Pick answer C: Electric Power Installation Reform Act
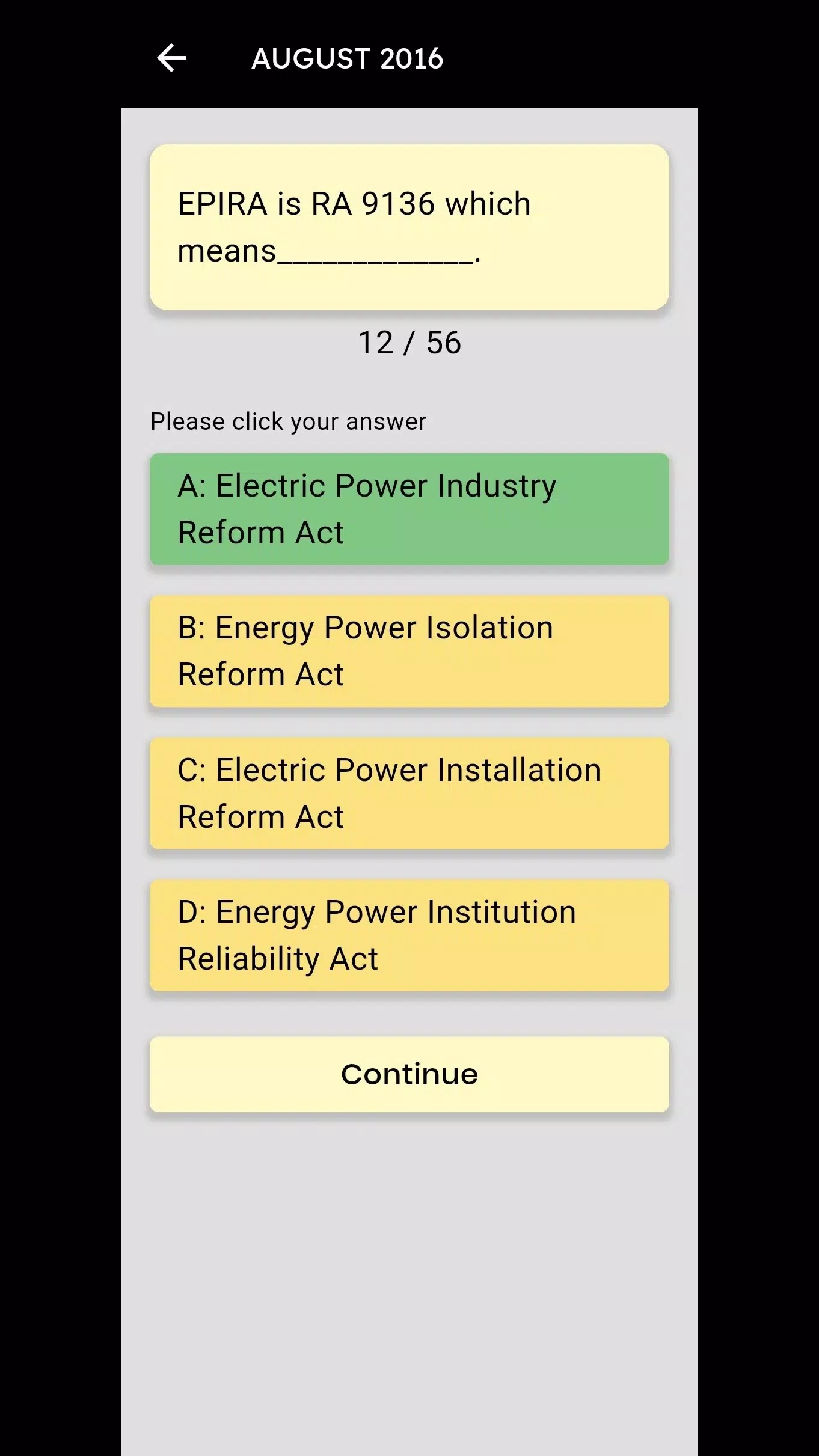This screenshot has height=1456, width=819. [409, 794]
